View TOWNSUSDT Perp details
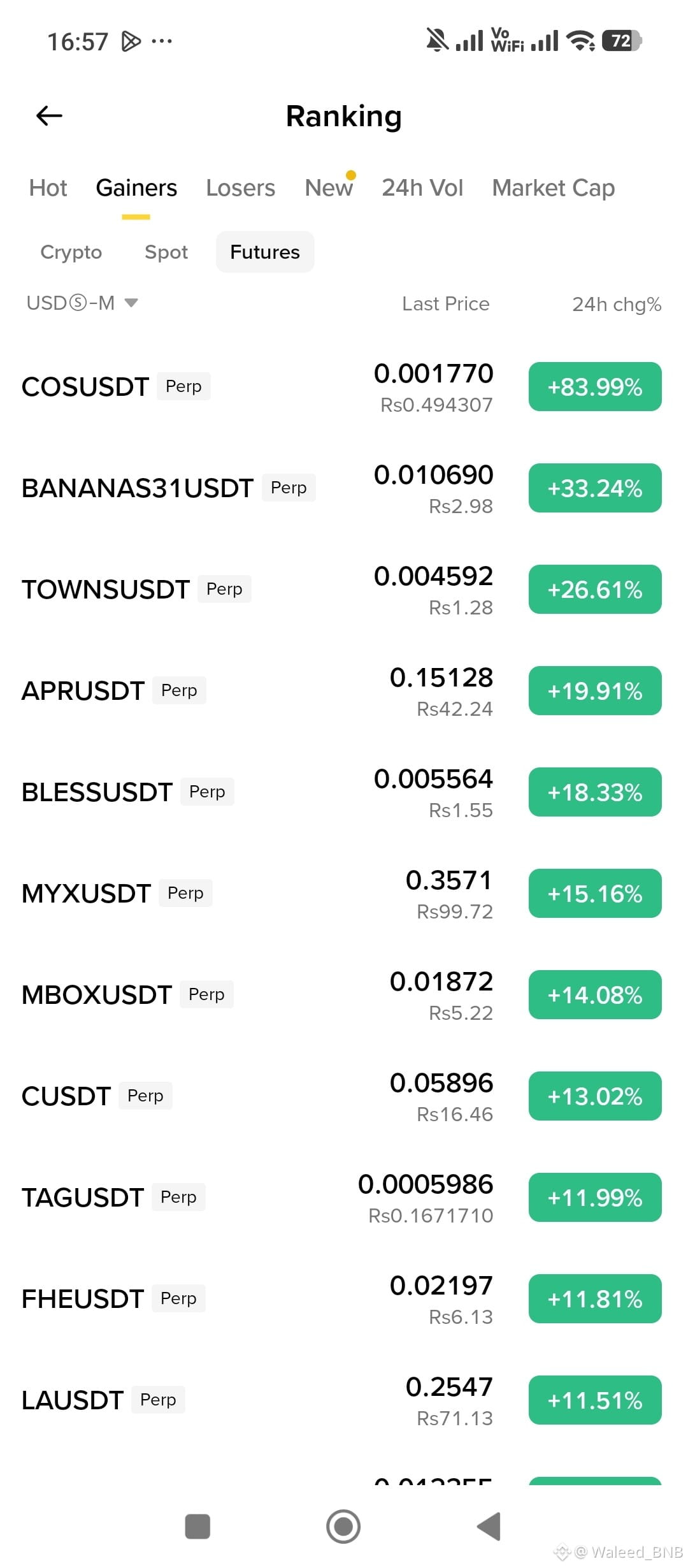The width and height of the screenshot is (688, 1568). click(x=344, y=590)
